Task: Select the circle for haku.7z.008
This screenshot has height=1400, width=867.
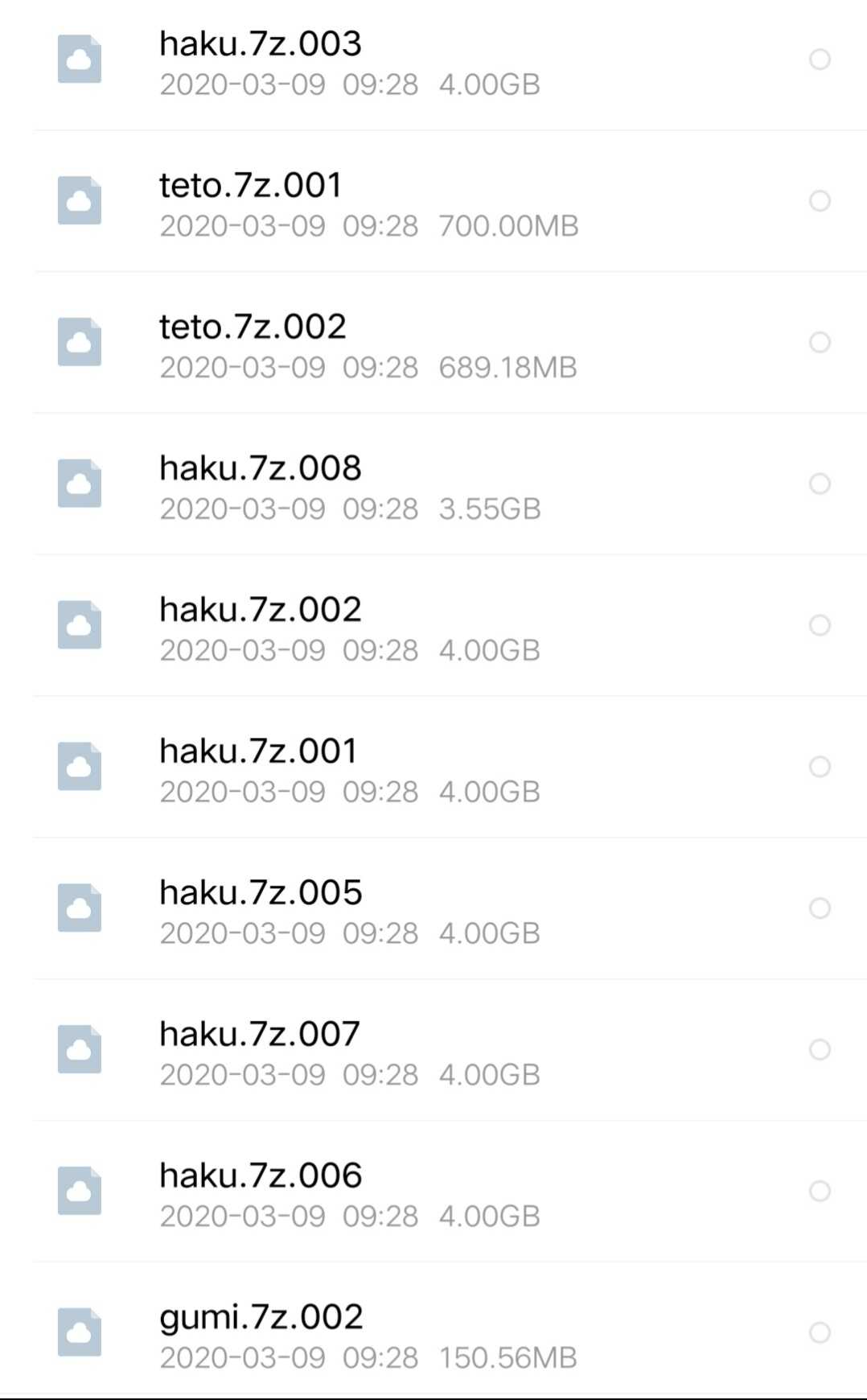Action: (x=820, y=484)
